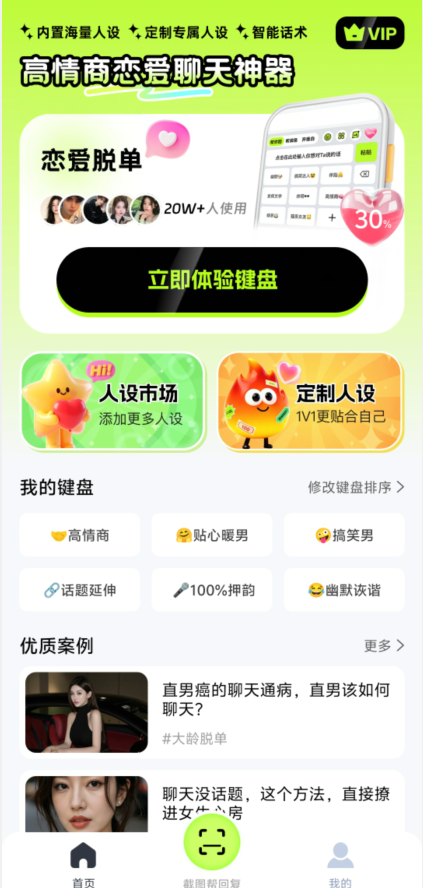Select the 话题延伸 keyboard chip
The image size is (423, 888).
click(80, 590)
